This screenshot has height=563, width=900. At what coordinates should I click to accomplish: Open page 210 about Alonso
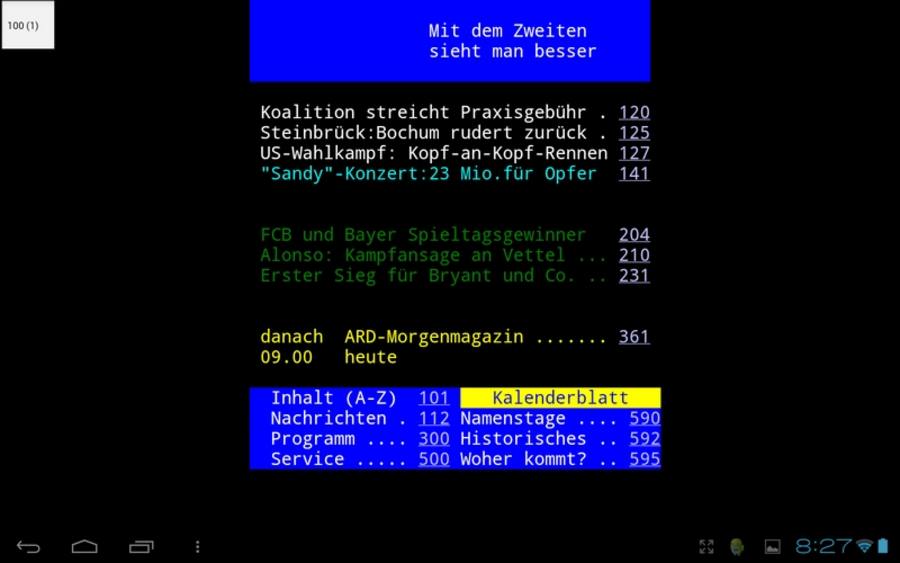tap(634, 255)
